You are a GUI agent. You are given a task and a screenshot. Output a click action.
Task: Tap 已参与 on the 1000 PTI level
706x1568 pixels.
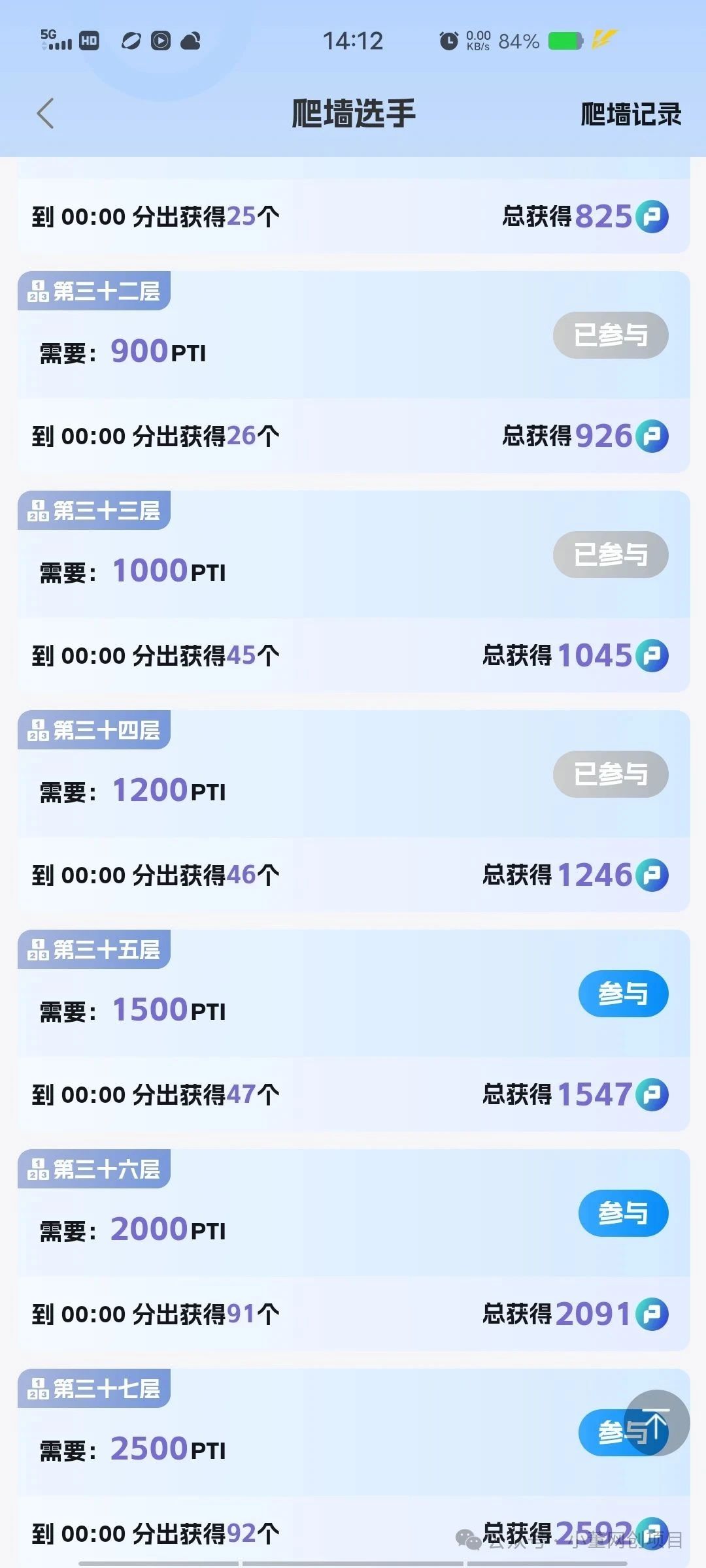point(611,555)
